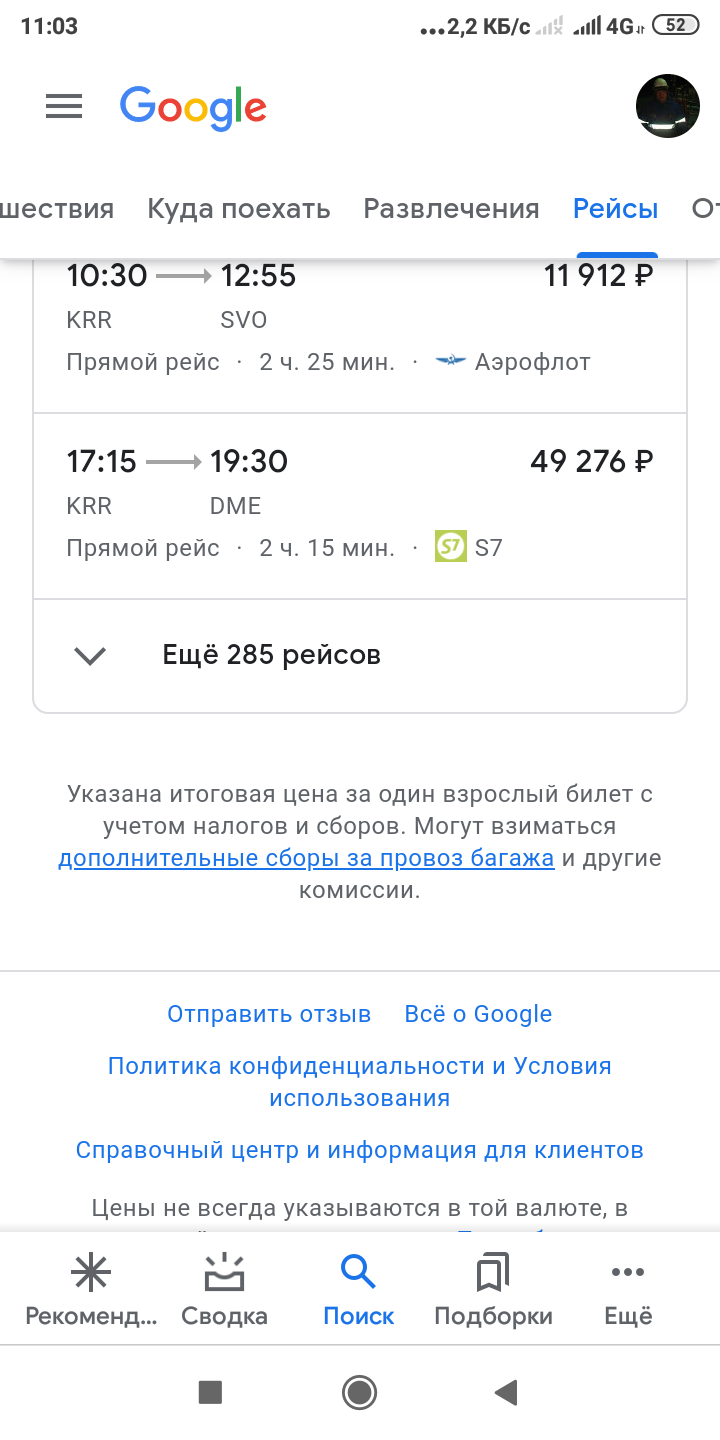Open the account profile picture
720x1440 pixels.
tap(667, 106)
